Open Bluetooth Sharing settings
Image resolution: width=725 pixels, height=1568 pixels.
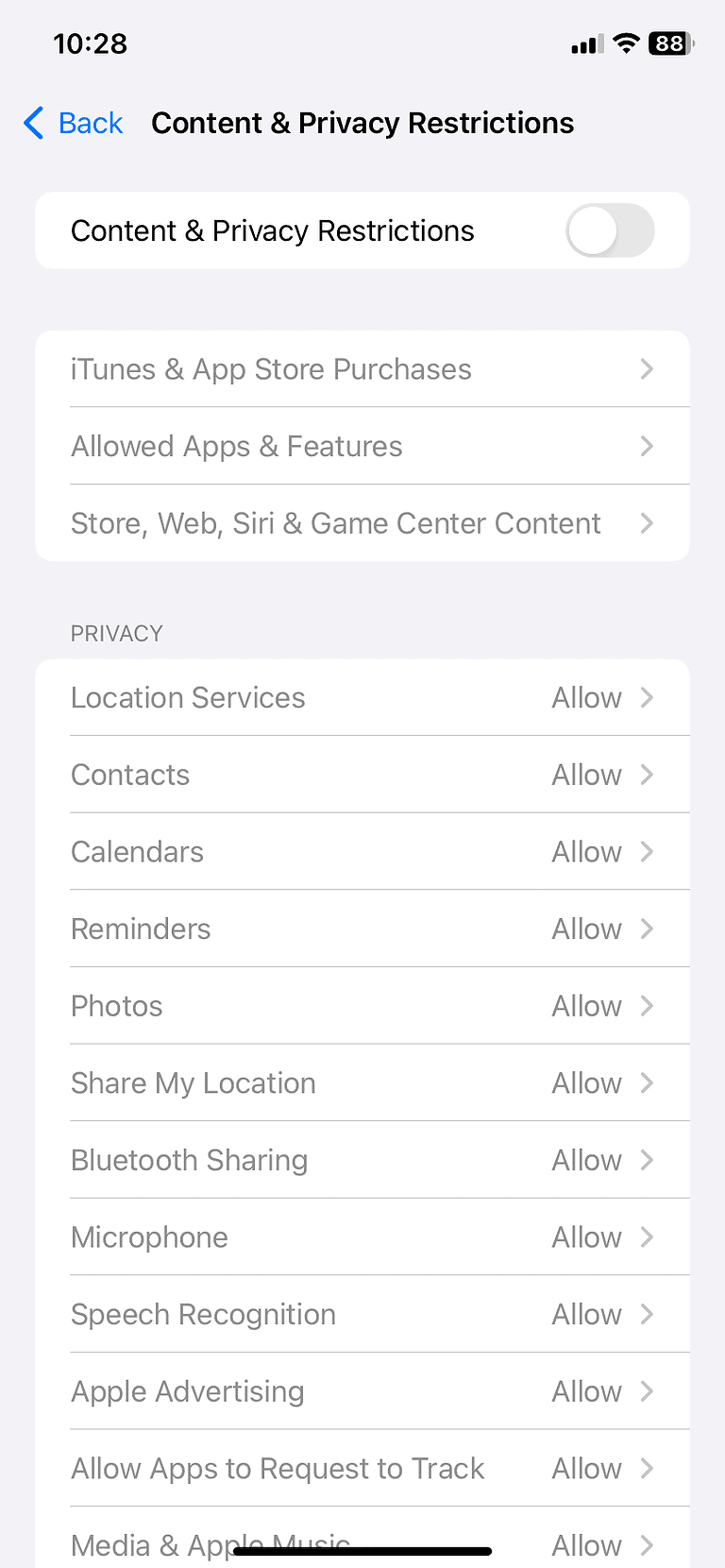coord(362,1160)
